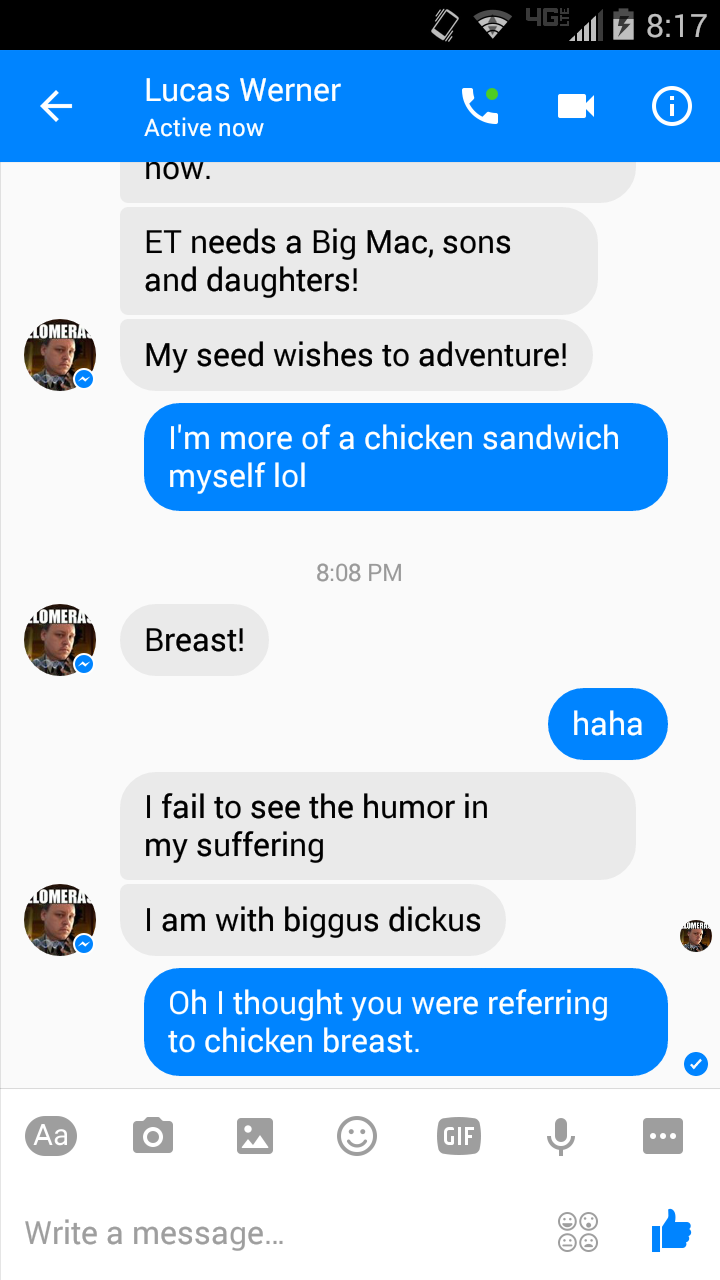Open the stickers smiley picker

pos(357,1136)
